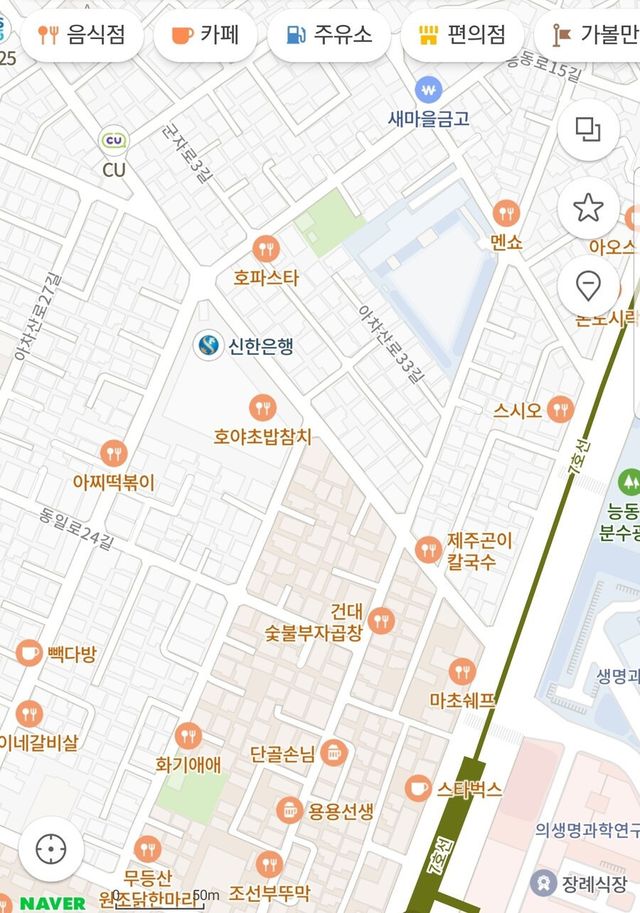Filter map by 카페

click(205, 36)
